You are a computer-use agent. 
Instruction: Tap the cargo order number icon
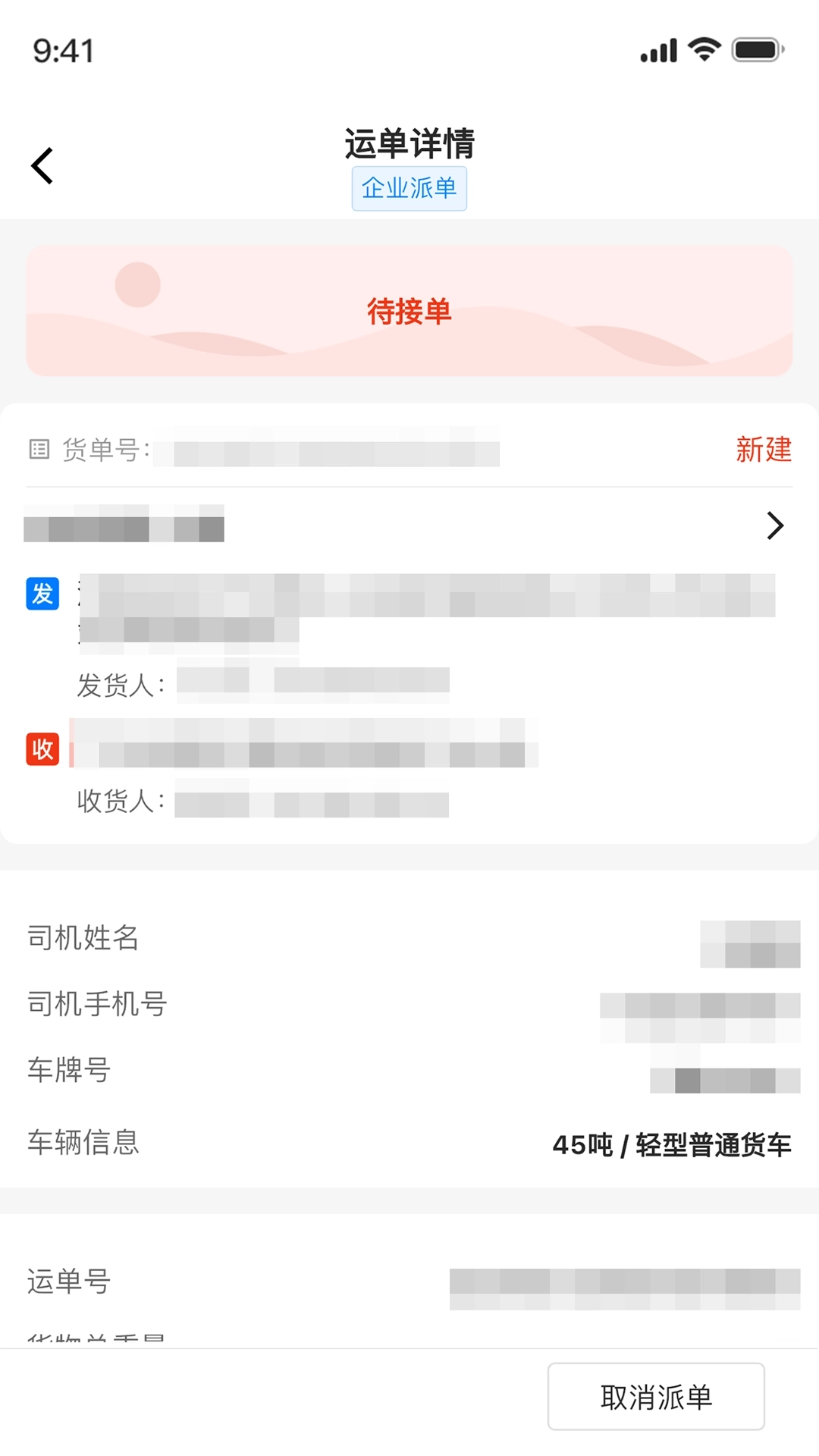(x=40, y=449)
